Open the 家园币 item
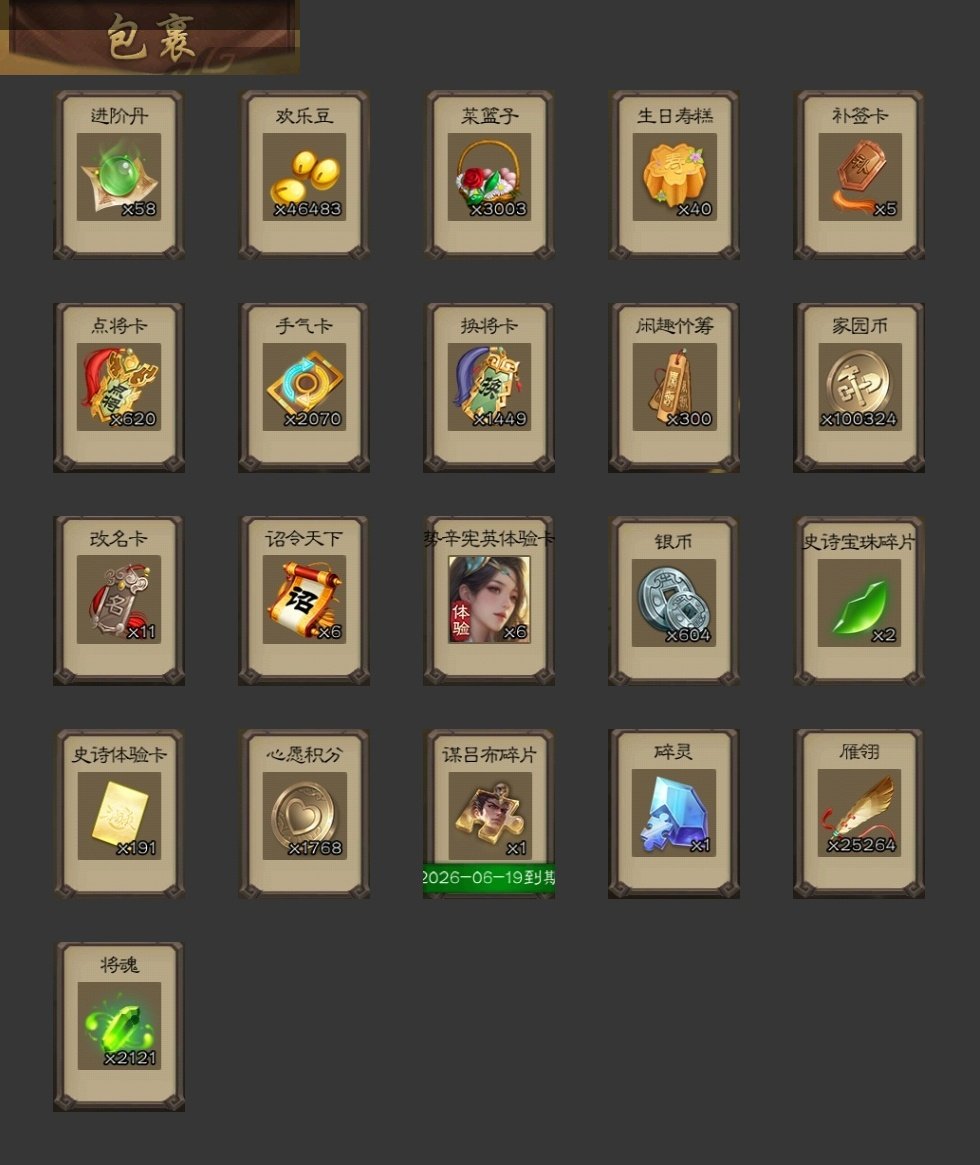 (x=859, y=388)
